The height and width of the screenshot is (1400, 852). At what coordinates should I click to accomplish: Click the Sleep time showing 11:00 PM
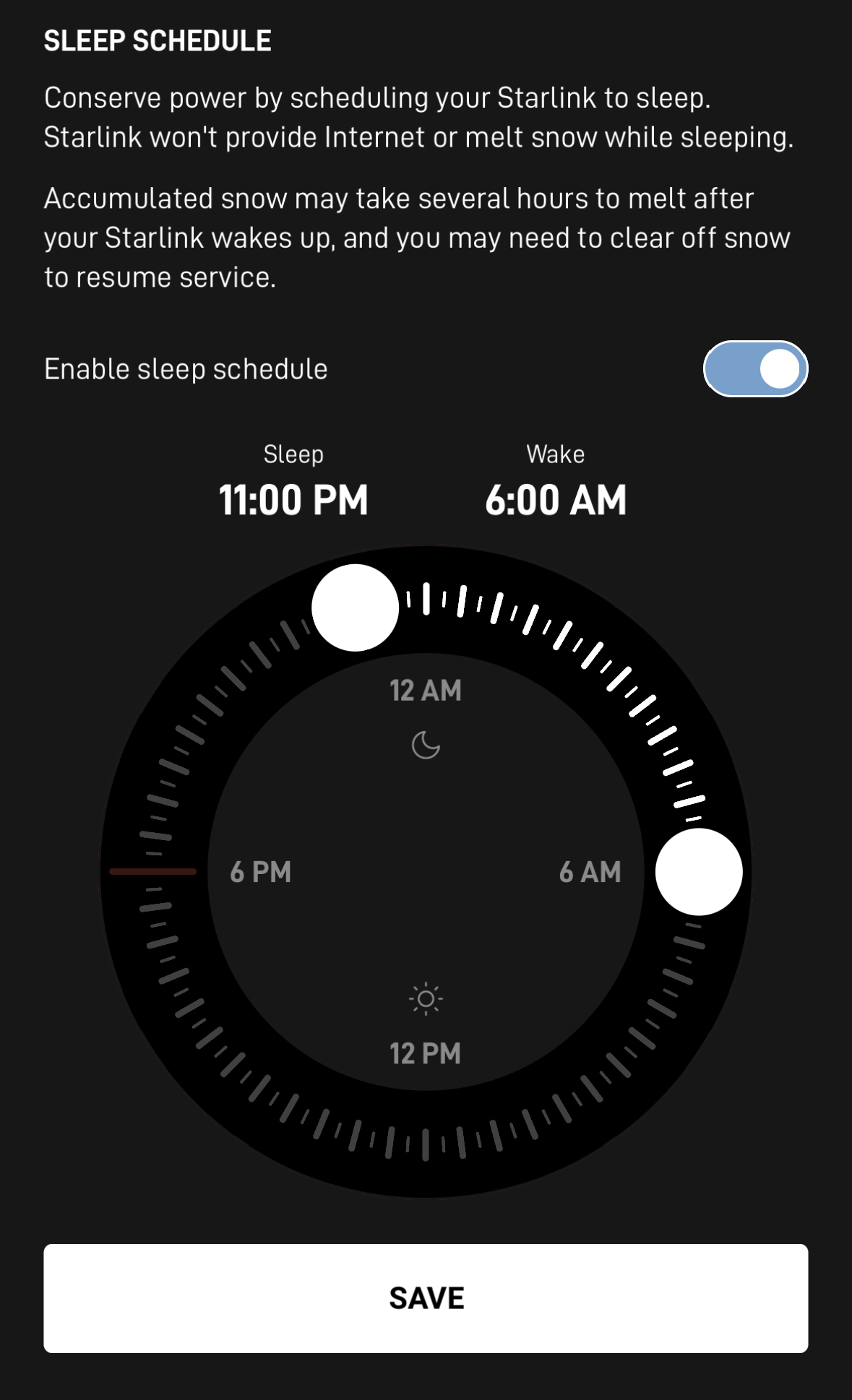coord(293,498)
